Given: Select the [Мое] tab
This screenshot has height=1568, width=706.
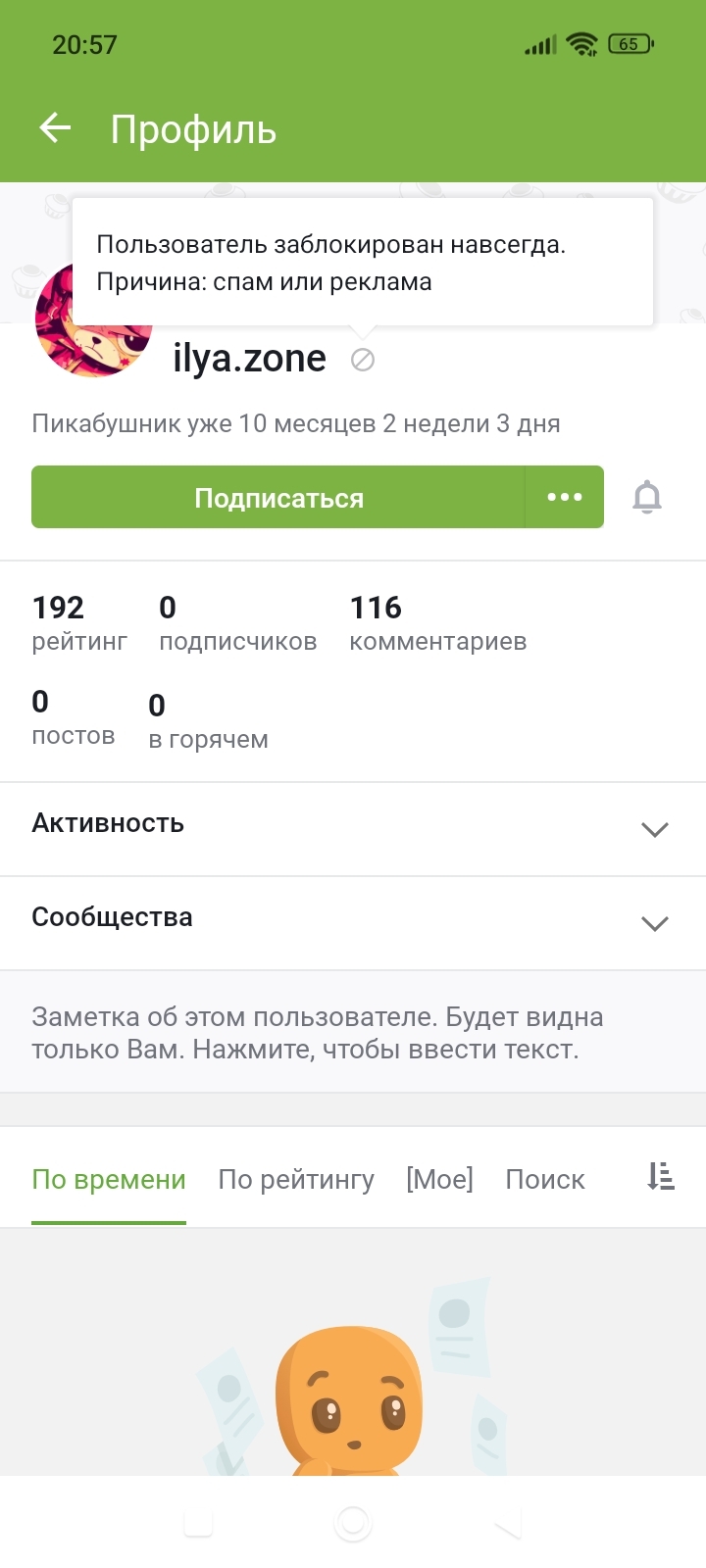Looking at the screenshot, I should 439,1179.
